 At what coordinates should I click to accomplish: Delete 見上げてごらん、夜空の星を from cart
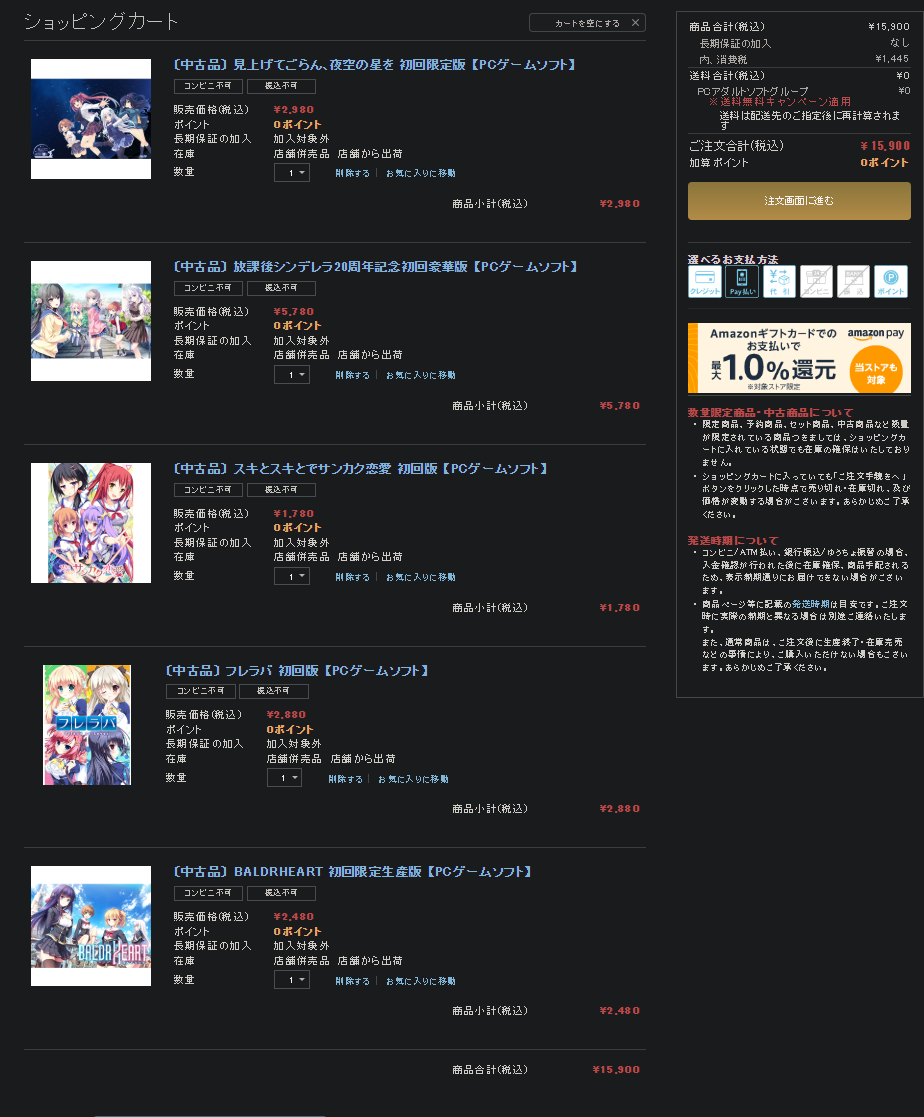[352, 173]
